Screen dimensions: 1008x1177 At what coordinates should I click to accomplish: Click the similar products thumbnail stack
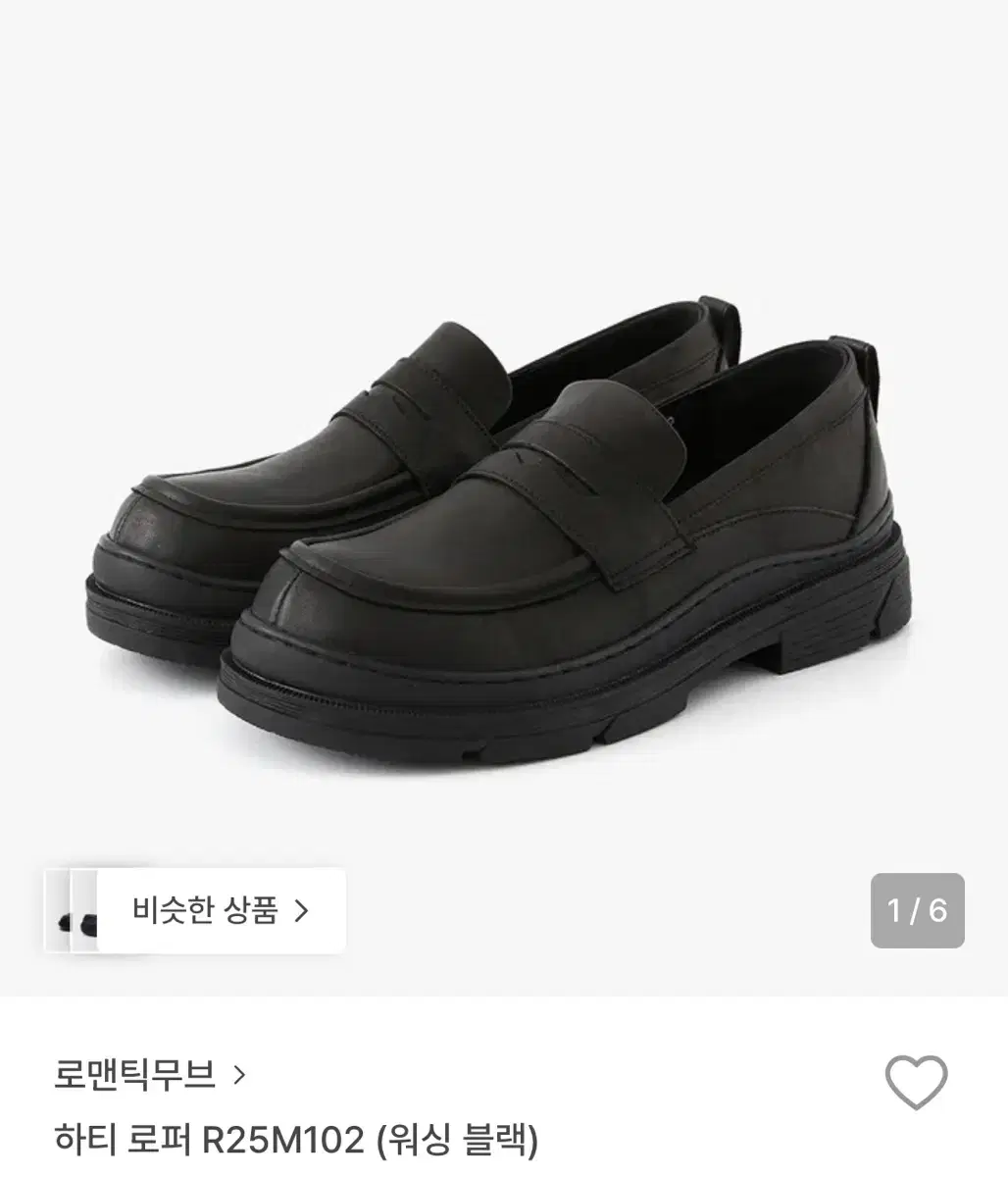pos(78,912)
